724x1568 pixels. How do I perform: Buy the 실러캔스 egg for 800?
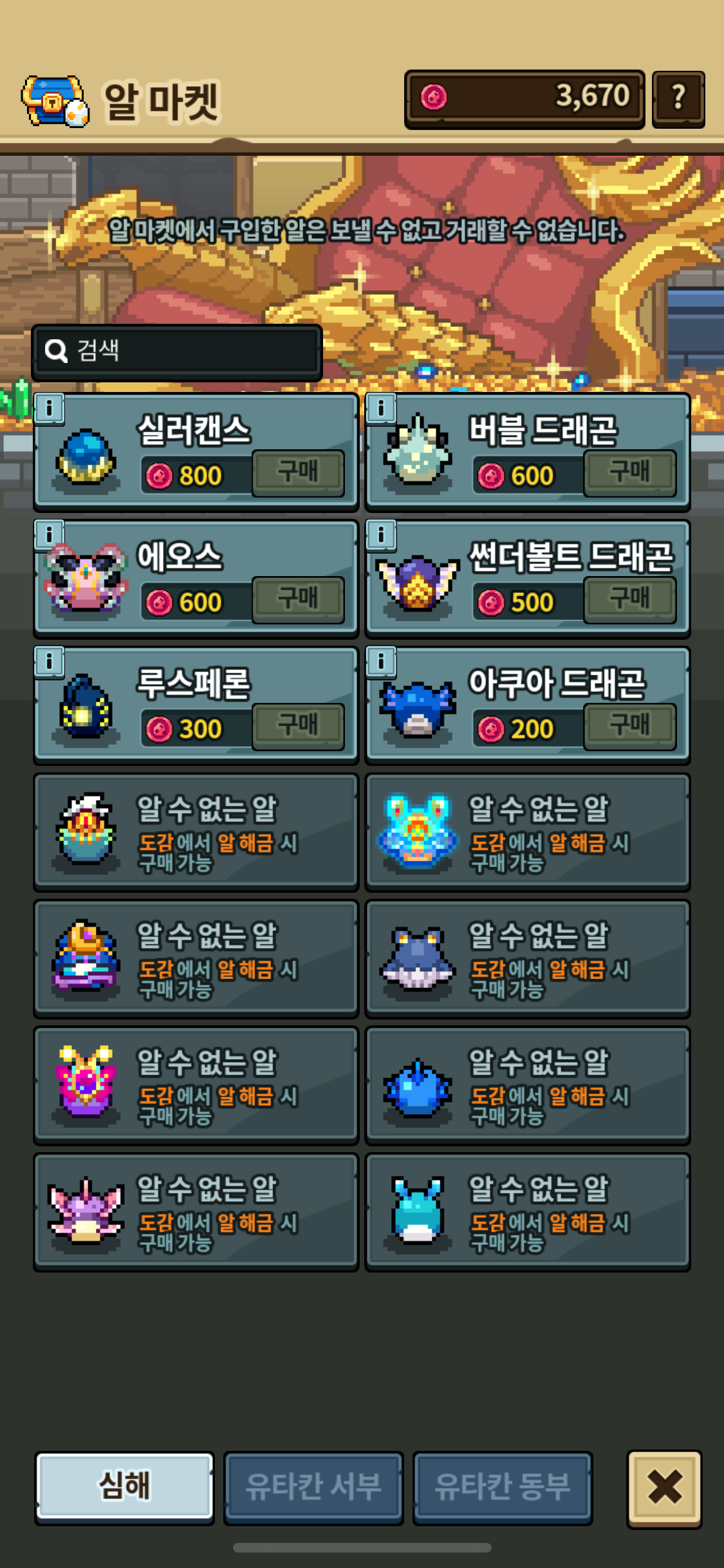pos(297,473)
